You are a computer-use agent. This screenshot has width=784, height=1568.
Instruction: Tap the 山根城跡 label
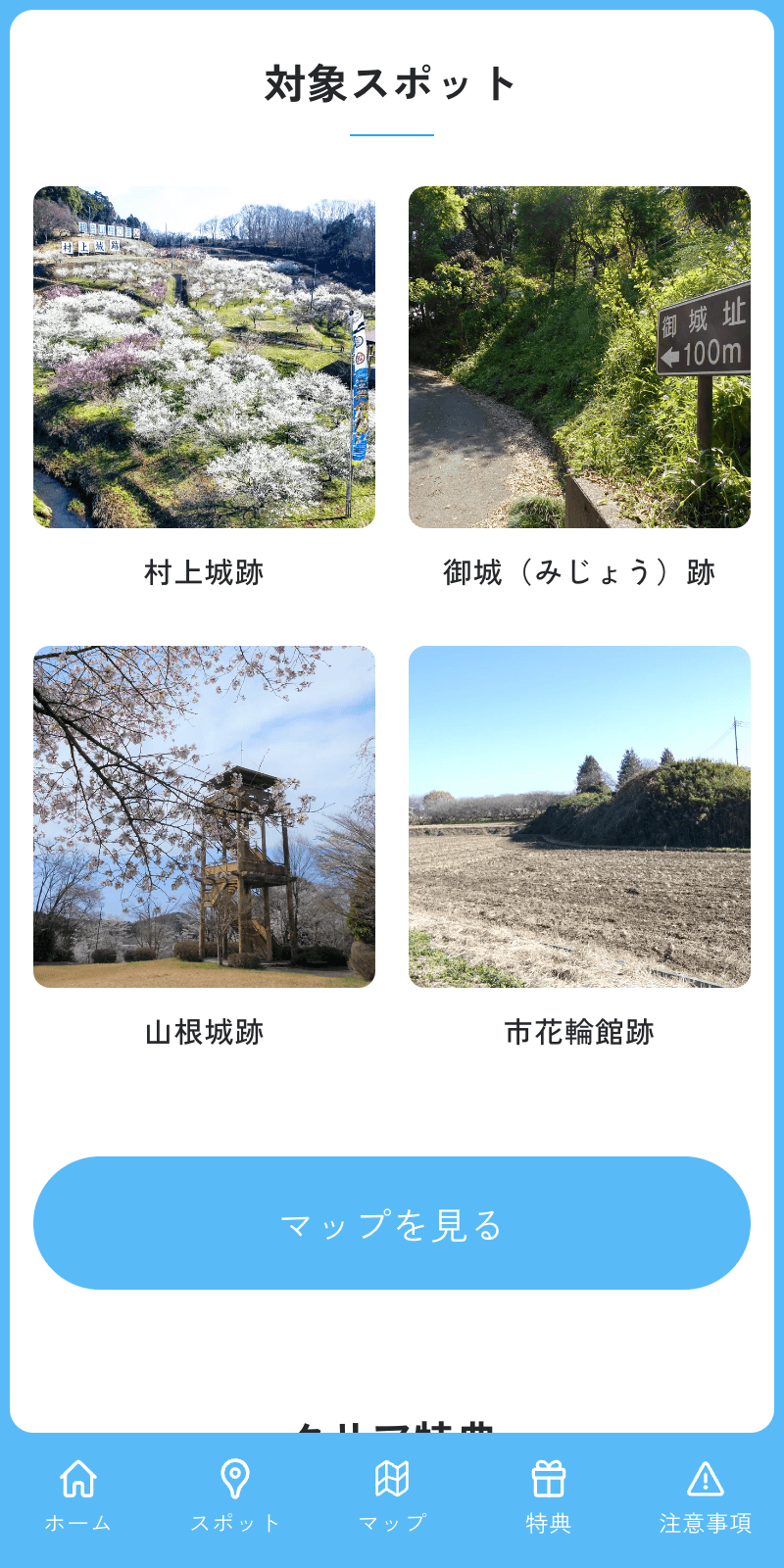[x=204, y=1032]
